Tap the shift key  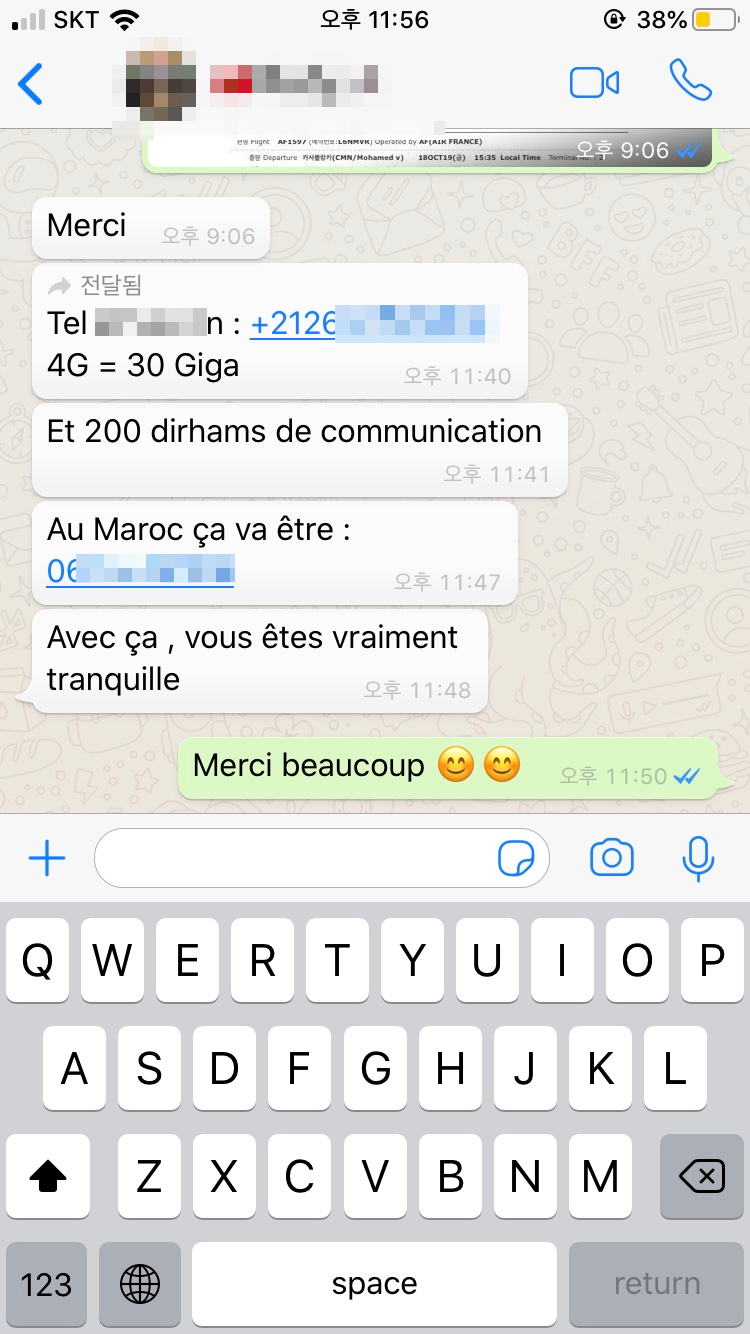(47, 1177)
